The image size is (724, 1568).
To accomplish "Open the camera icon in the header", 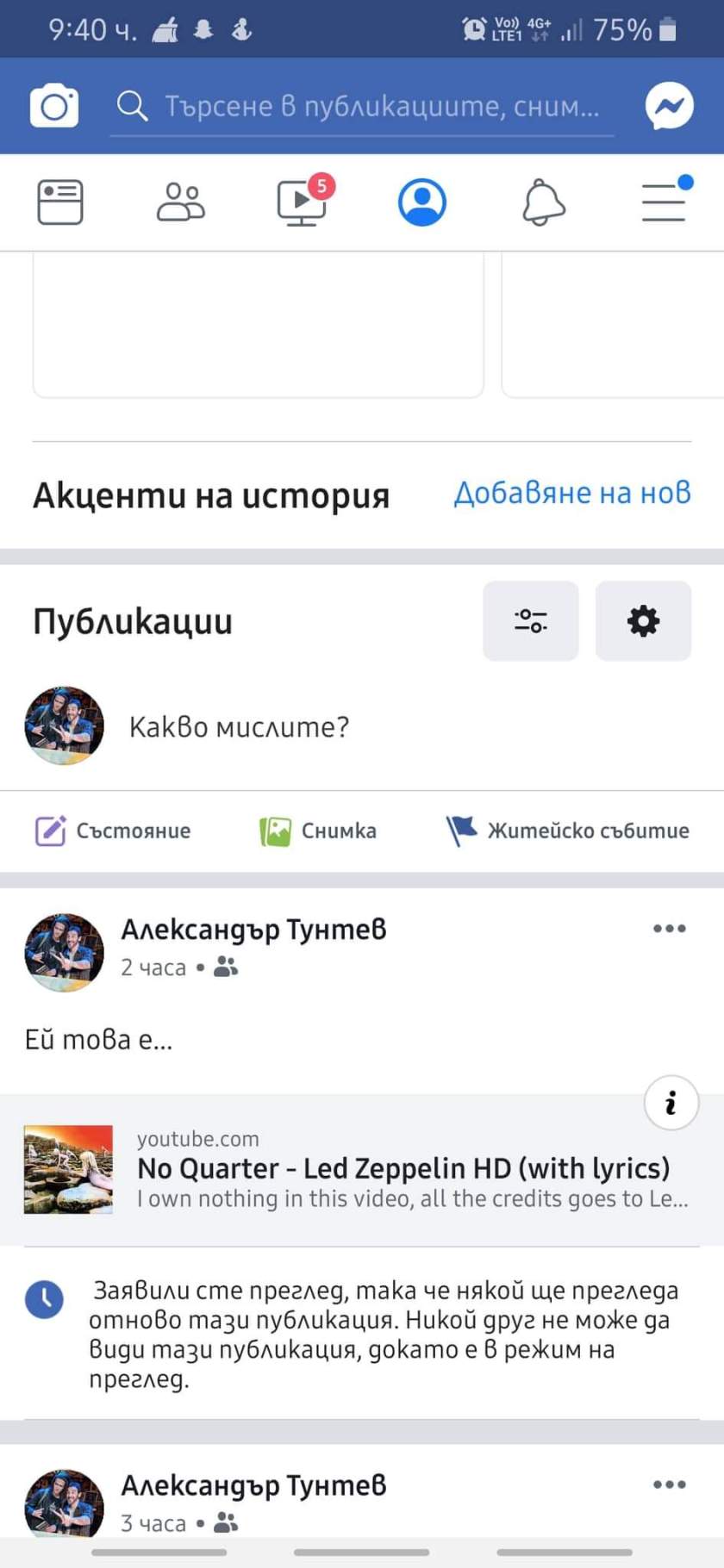I will tap(54, 106).
